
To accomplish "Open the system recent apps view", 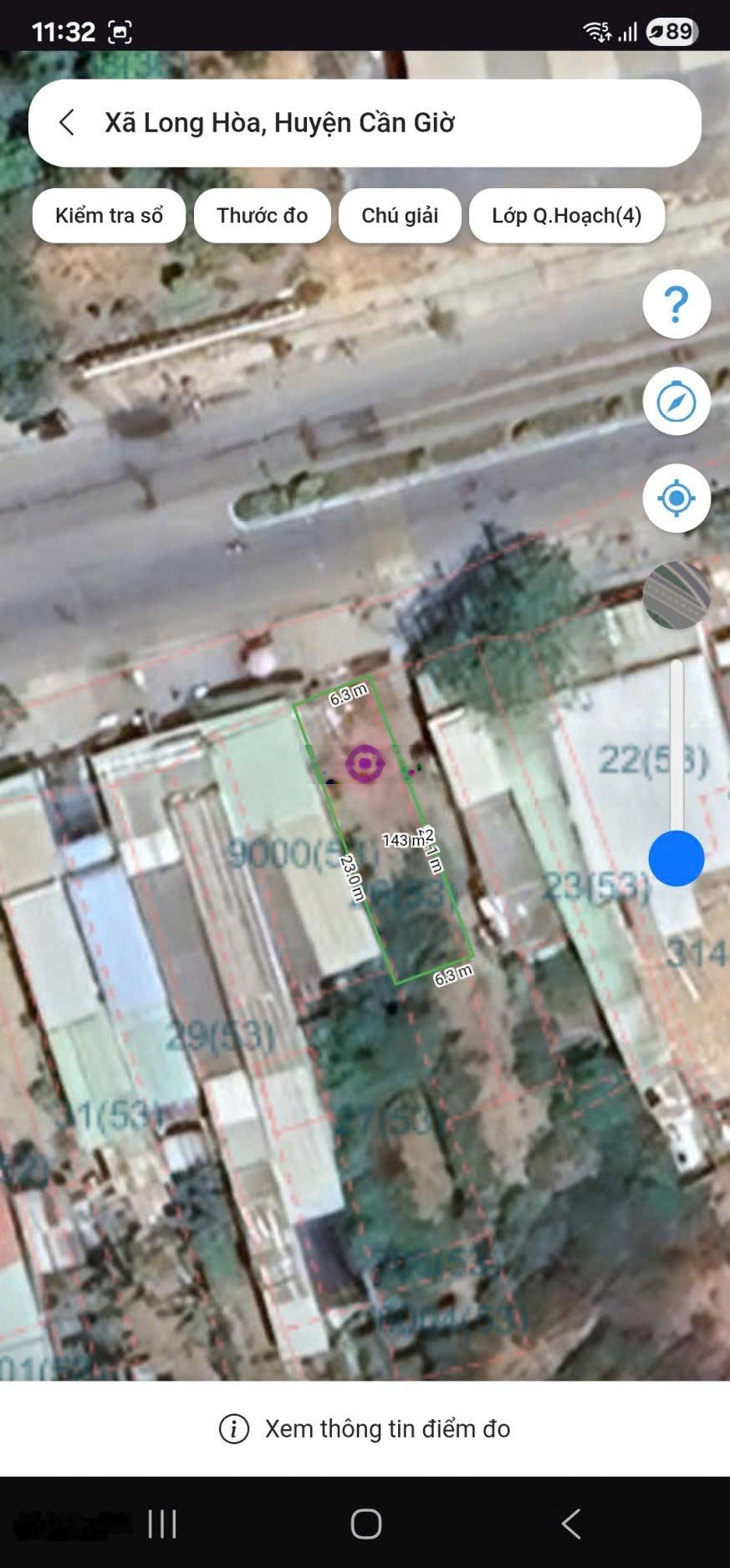I will pos(162,1524).
